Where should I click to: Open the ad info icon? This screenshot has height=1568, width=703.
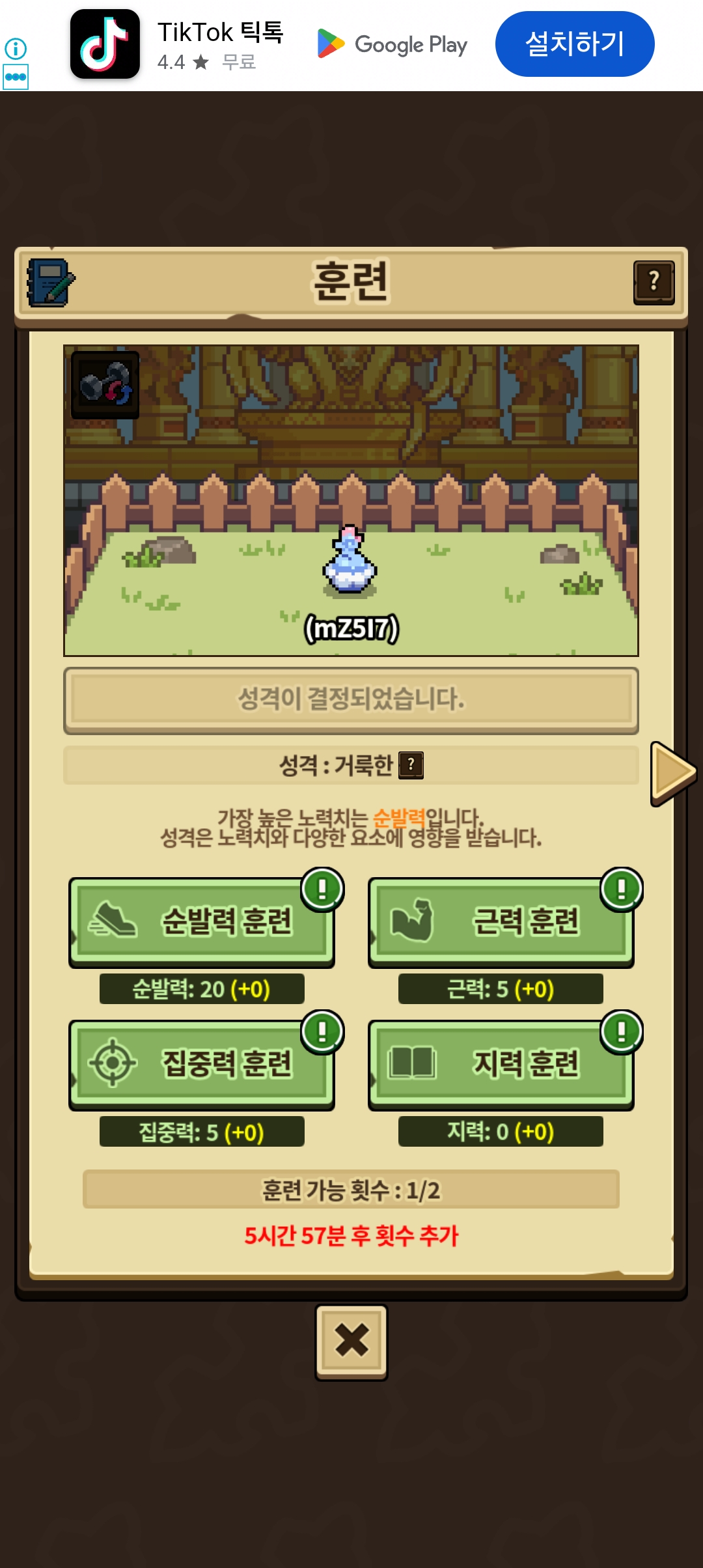pyautogui.click(x=16, y=48)
